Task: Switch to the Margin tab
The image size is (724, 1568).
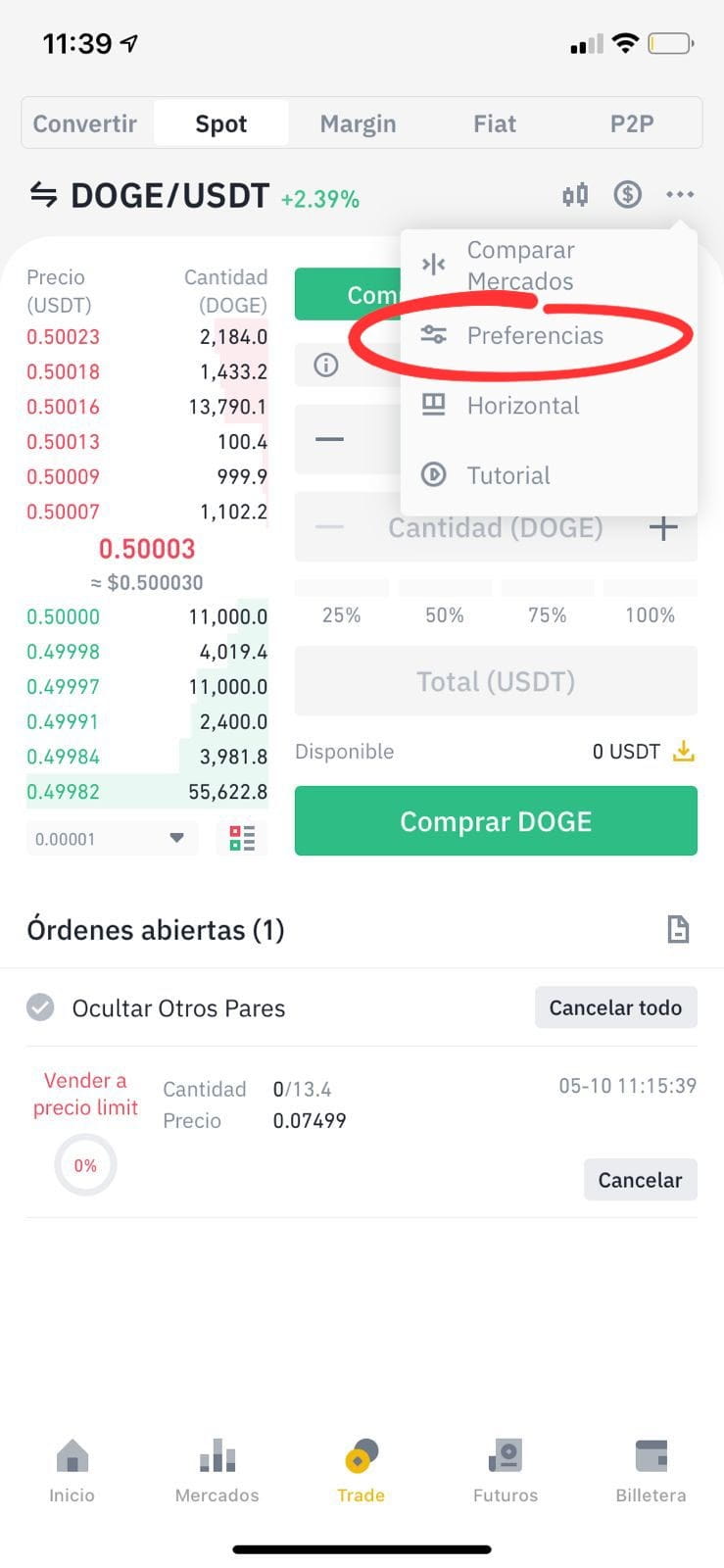Action: click(359, 123)
